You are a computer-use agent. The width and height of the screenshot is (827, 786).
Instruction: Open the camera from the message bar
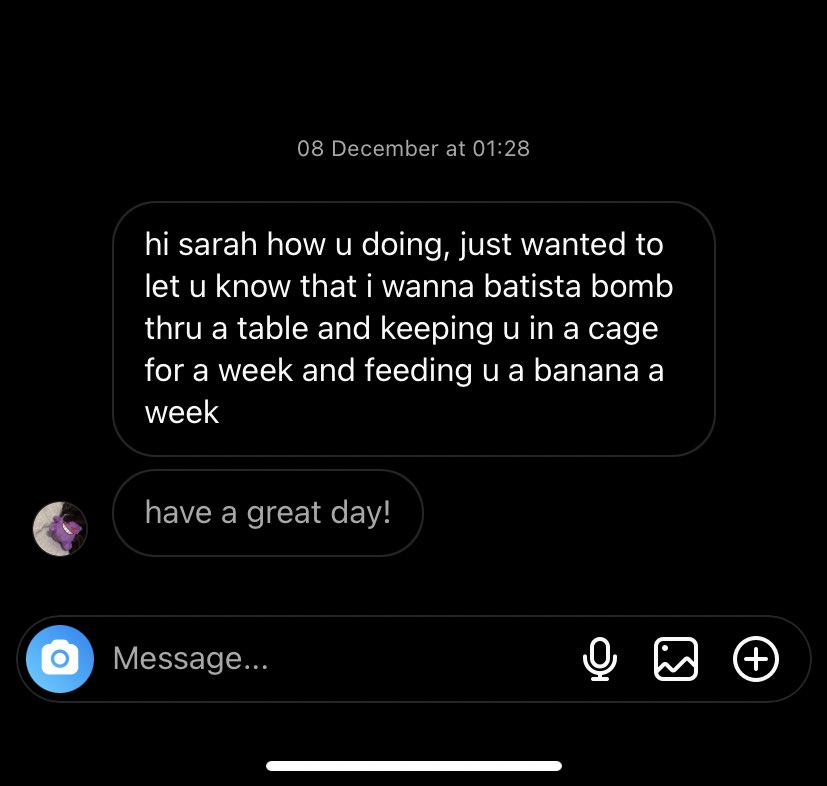point(60,659)
